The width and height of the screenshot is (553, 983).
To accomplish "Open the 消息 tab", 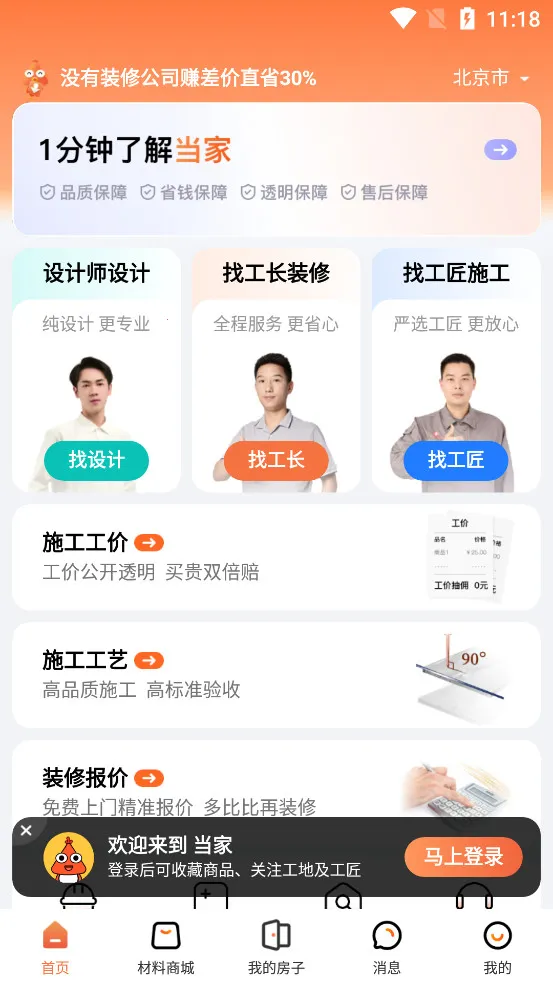I will click(x=387, y=947).
